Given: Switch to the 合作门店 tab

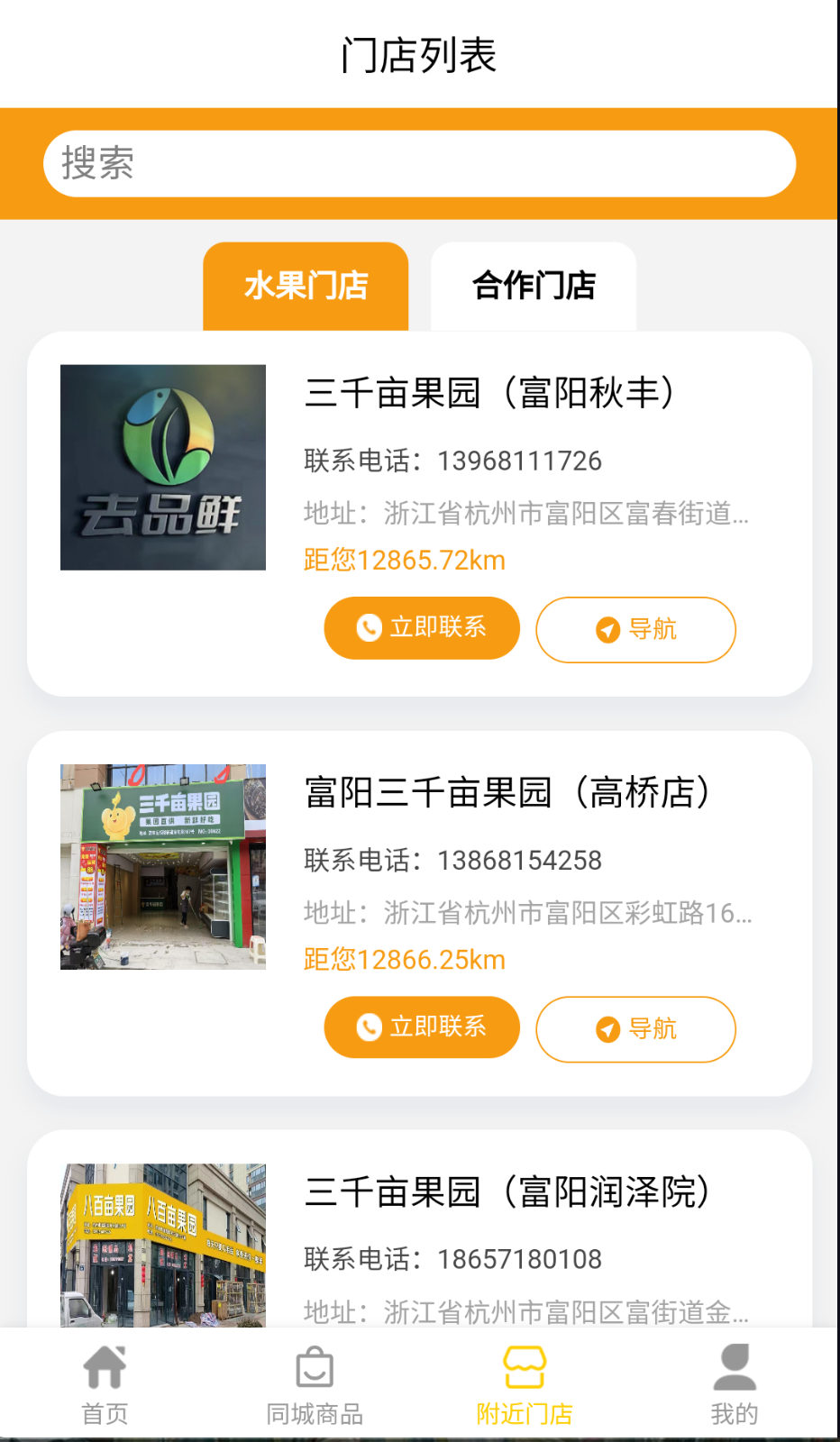Looking at the screenshot, I should [534, 286].
